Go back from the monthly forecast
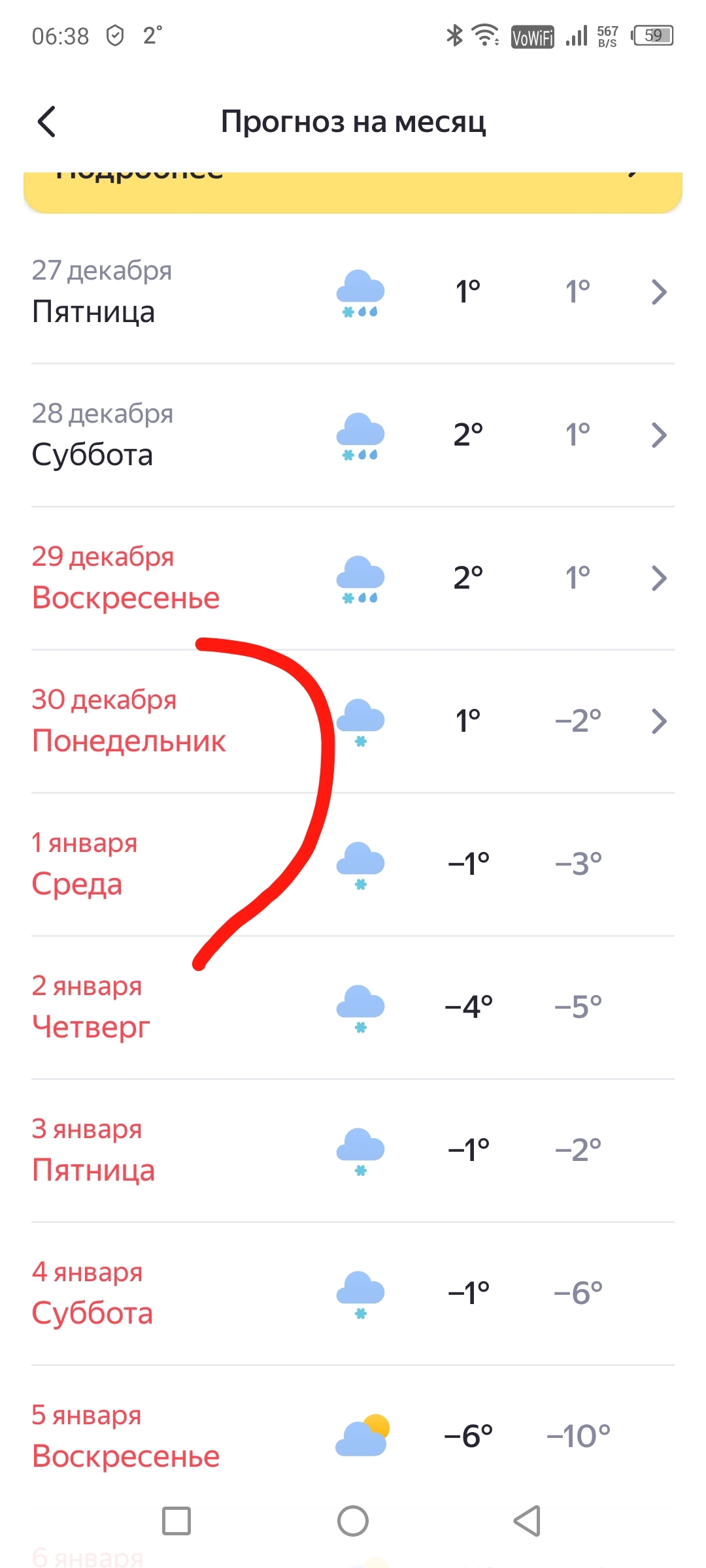Screen dimensions: 706x1568 coord(46,122)
